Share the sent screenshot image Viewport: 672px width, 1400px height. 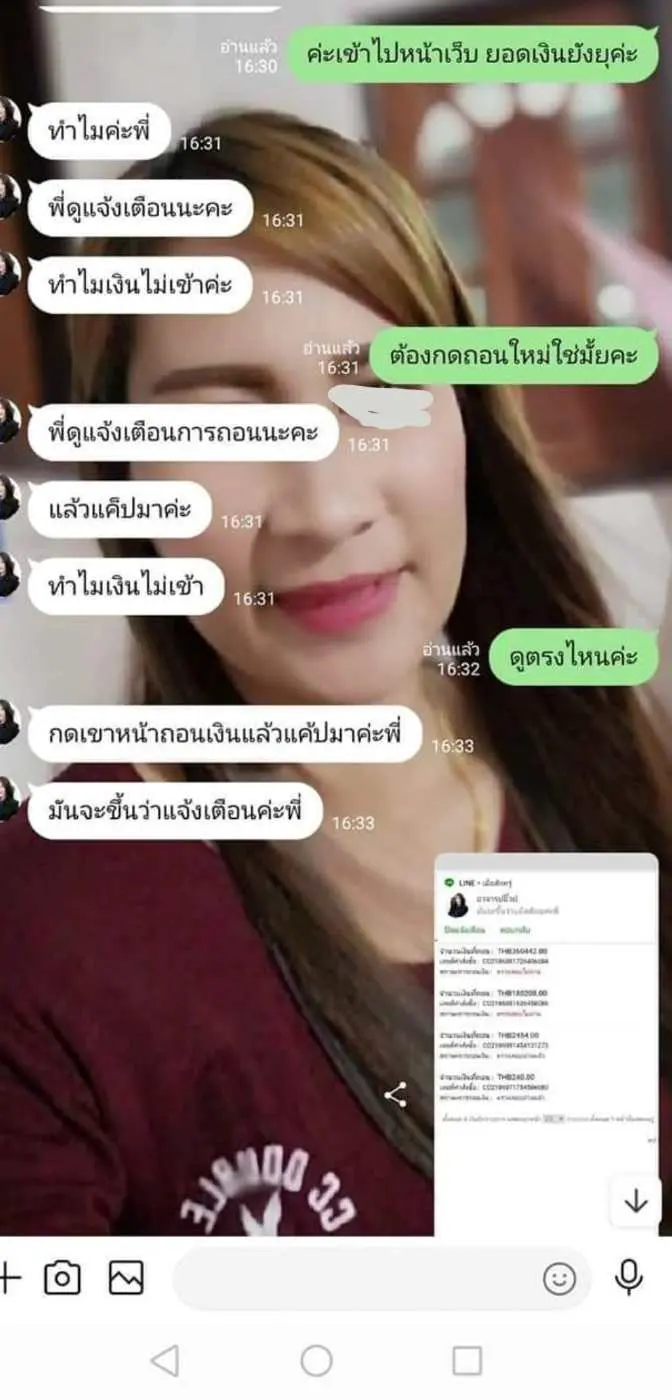(x=396, y=1095)
